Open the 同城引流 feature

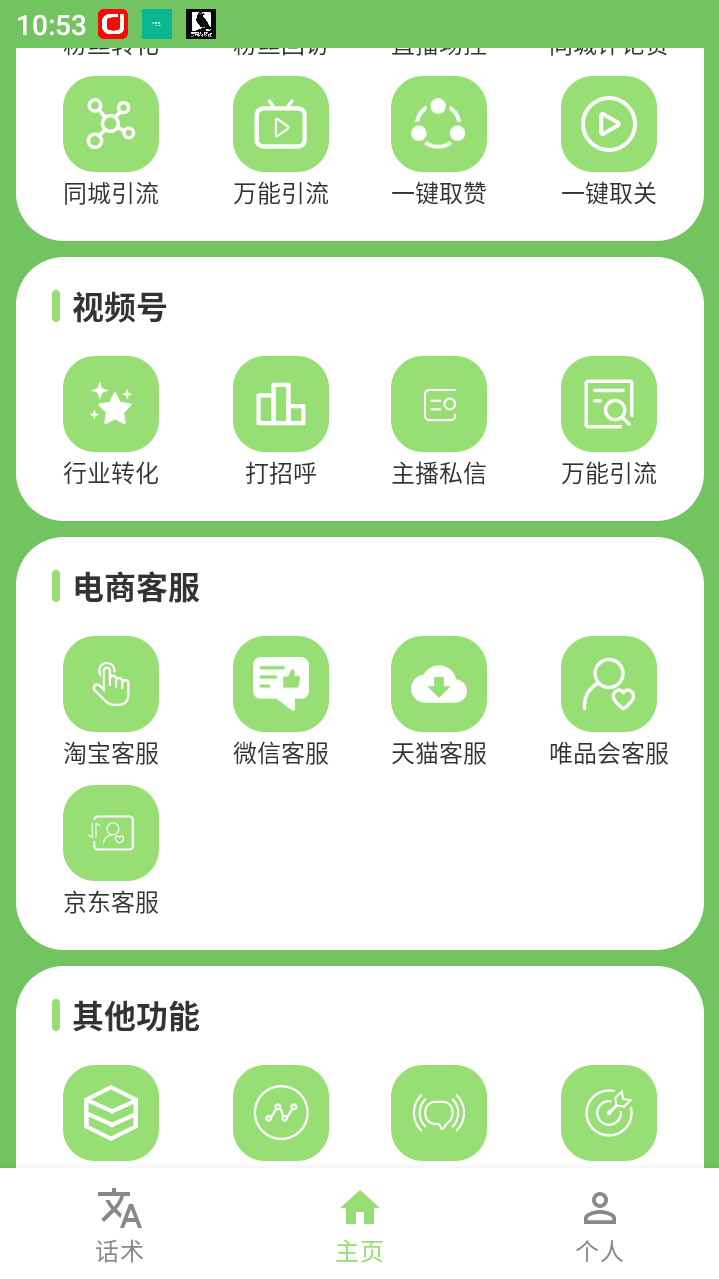111,124
